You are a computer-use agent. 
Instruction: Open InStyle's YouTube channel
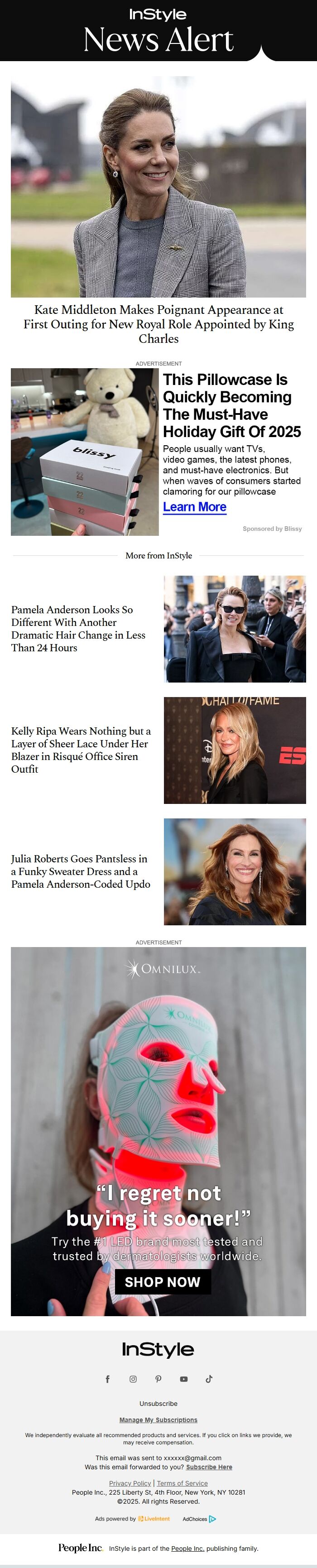click(184, 1379)
